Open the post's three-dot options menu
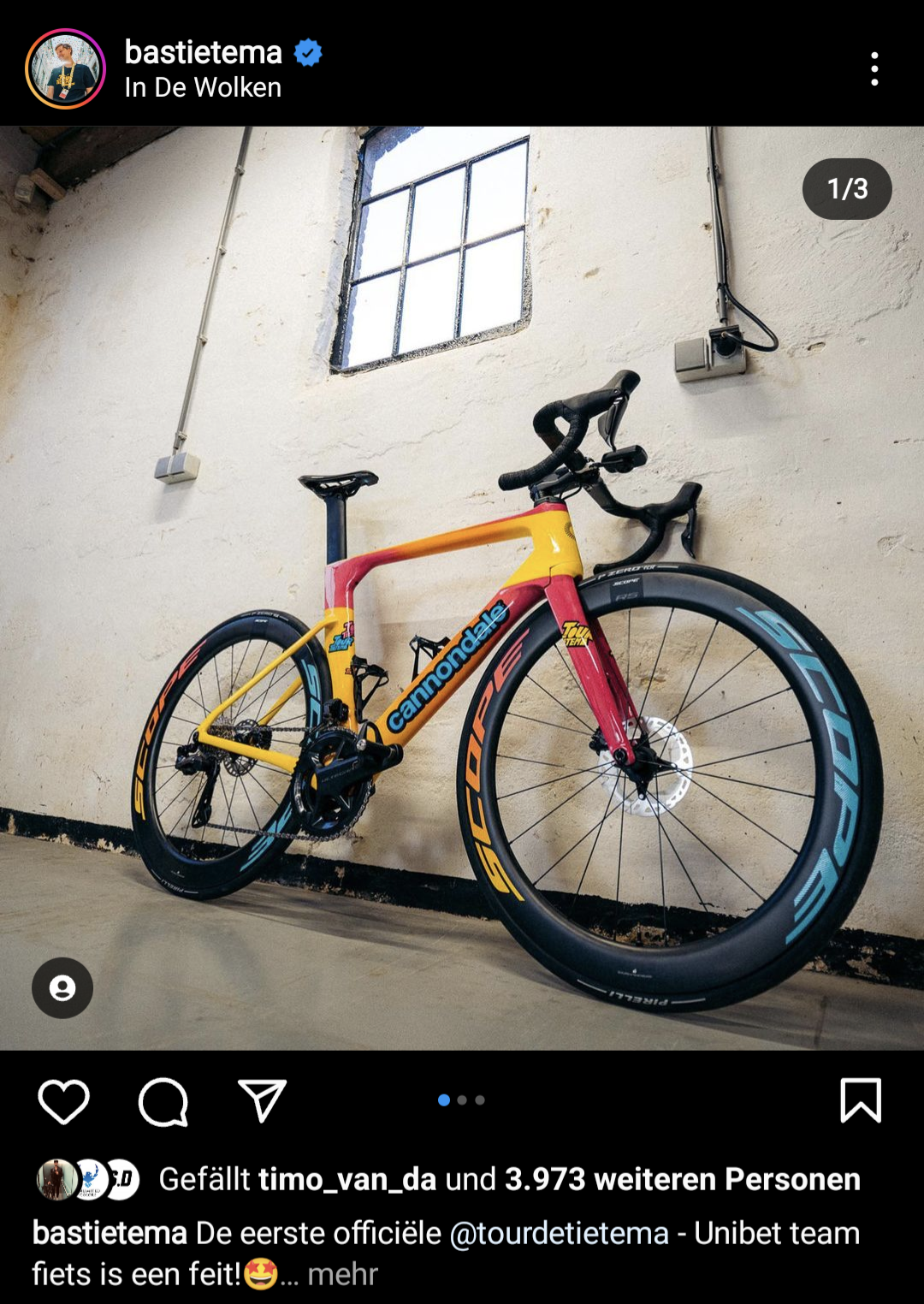This screenshot has height=1304, width=924. 874,68
